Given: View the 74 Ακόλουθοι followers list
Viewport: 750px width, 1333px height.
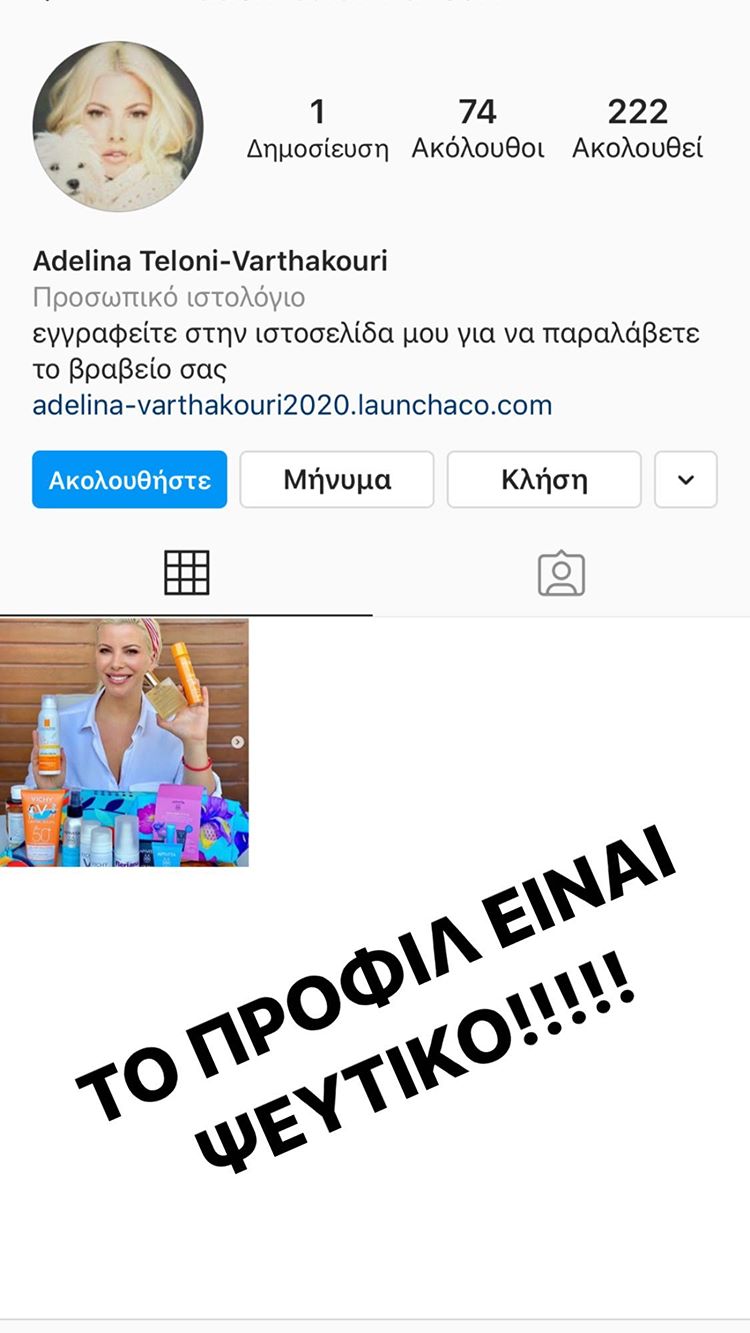Looking at the screenshot, I should 478,130.
